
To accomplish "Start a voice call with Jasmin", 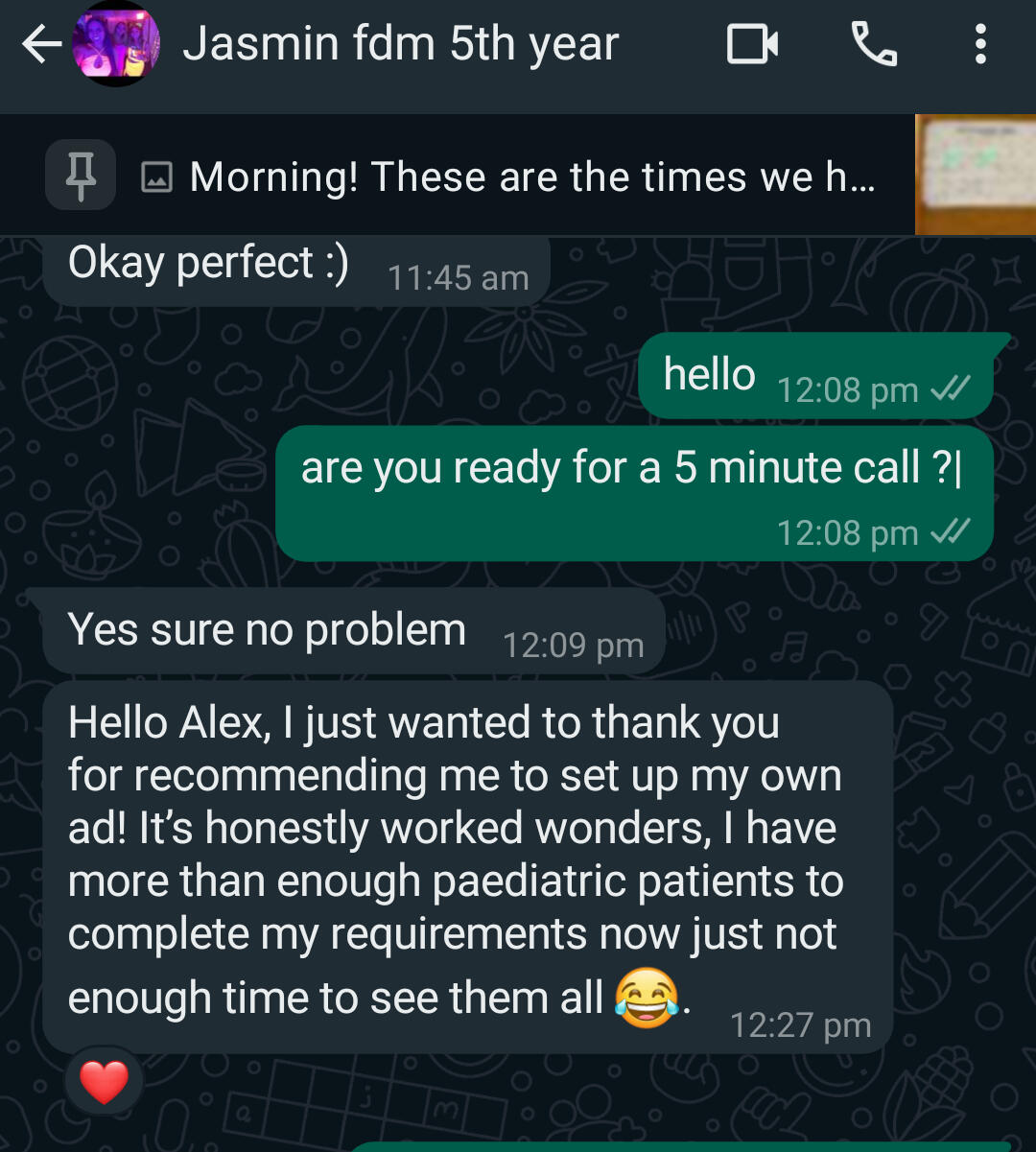I will (873, 45).
